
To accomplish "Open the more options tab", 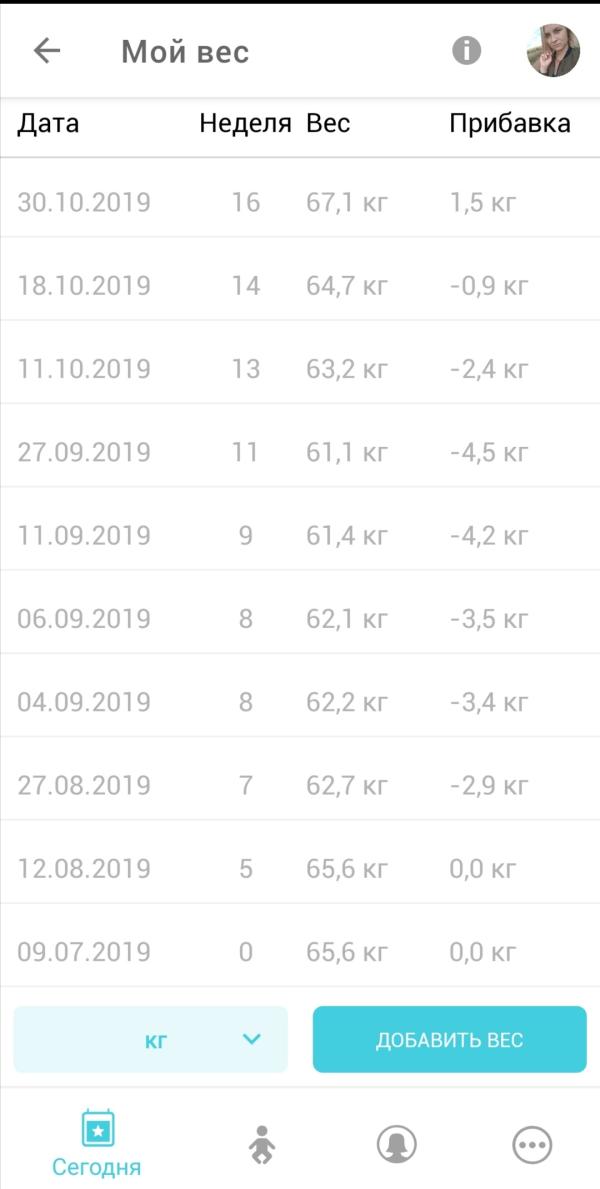I will click(x=531, y=1144).
